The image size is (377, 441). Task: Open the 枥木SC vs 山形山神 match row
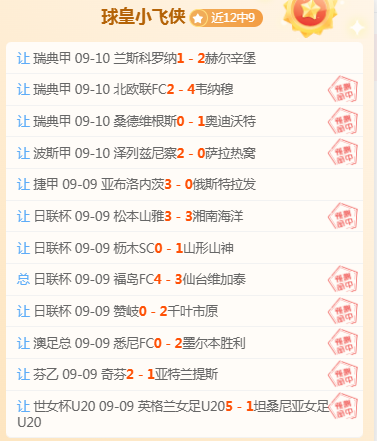click(184, 248)
